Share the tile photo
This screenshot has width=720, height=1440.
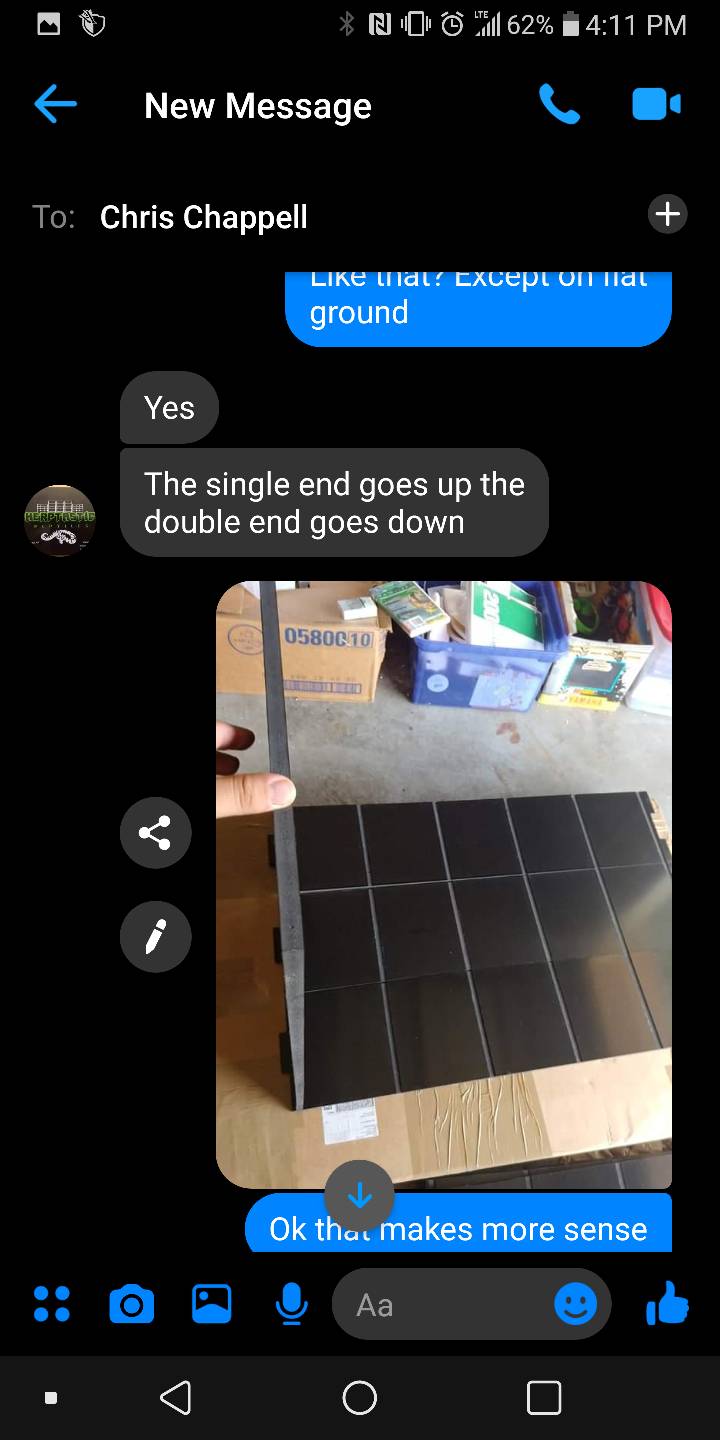155,832
